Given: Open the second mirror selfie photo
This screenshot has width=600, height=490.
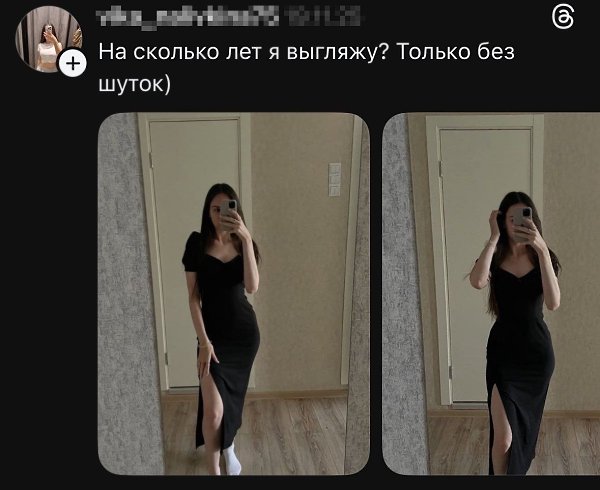Looking at the screenshot, I should (x=492, y=293).
